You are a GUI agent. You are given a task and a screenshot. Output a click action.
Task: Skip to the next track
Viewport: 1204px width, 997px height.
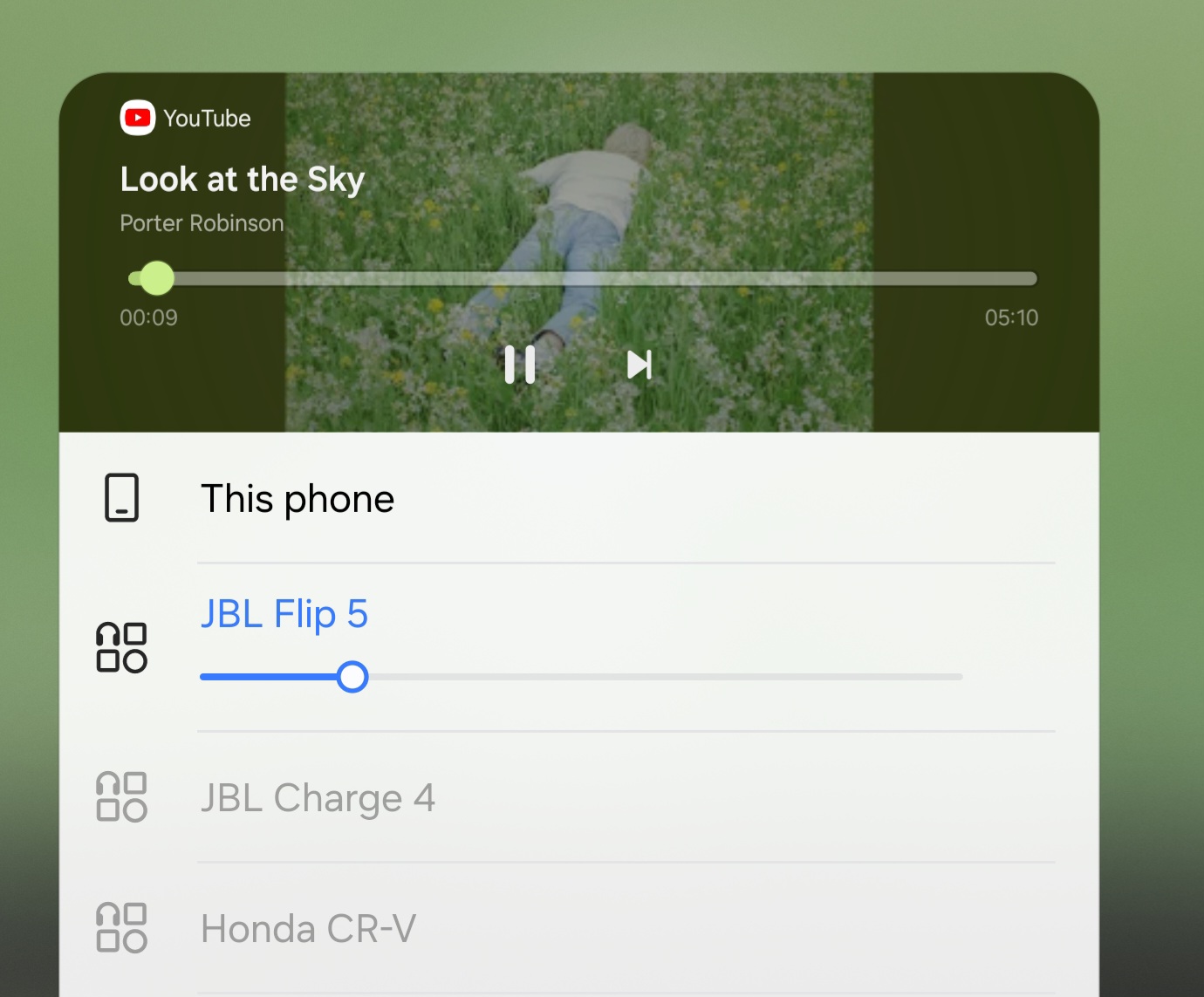click(x=640, y=365)
